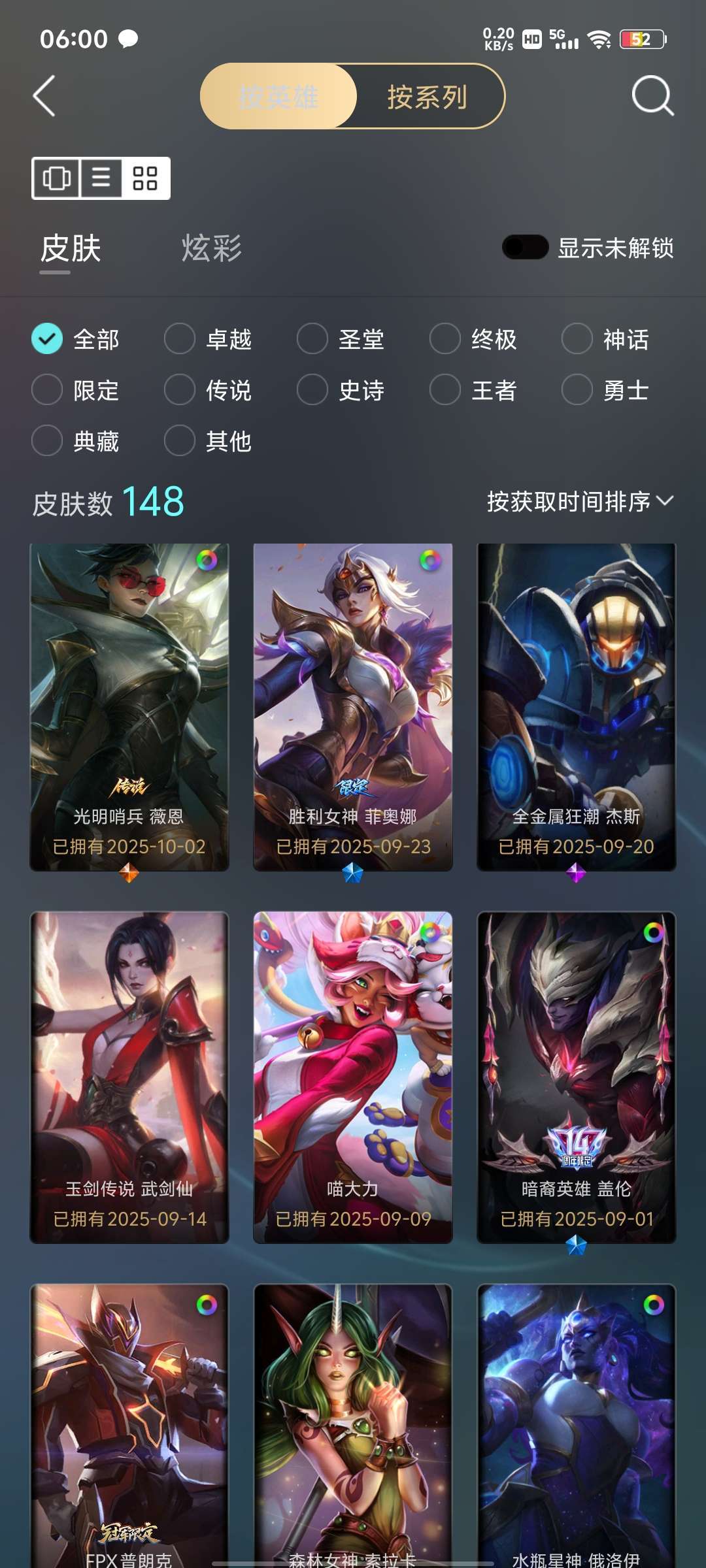Image resolution: width=706 pixels, height=1568 pixels.
Task: Open skin 胜利女神 菲奥娜
Action: pyautogui.click(x=353, y=706)
